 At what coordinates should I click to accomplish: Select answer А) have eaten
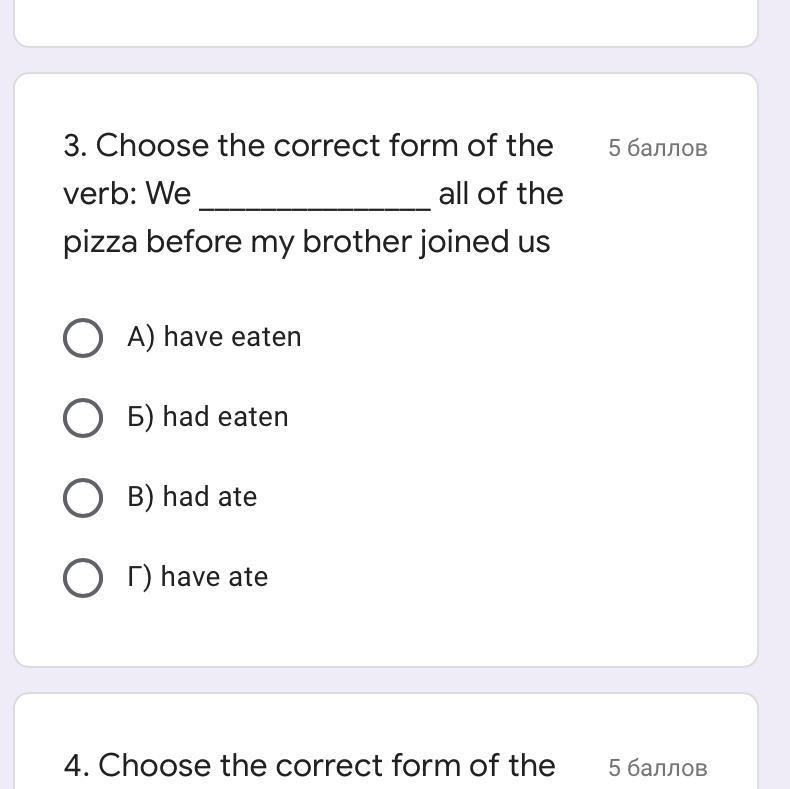83,338
